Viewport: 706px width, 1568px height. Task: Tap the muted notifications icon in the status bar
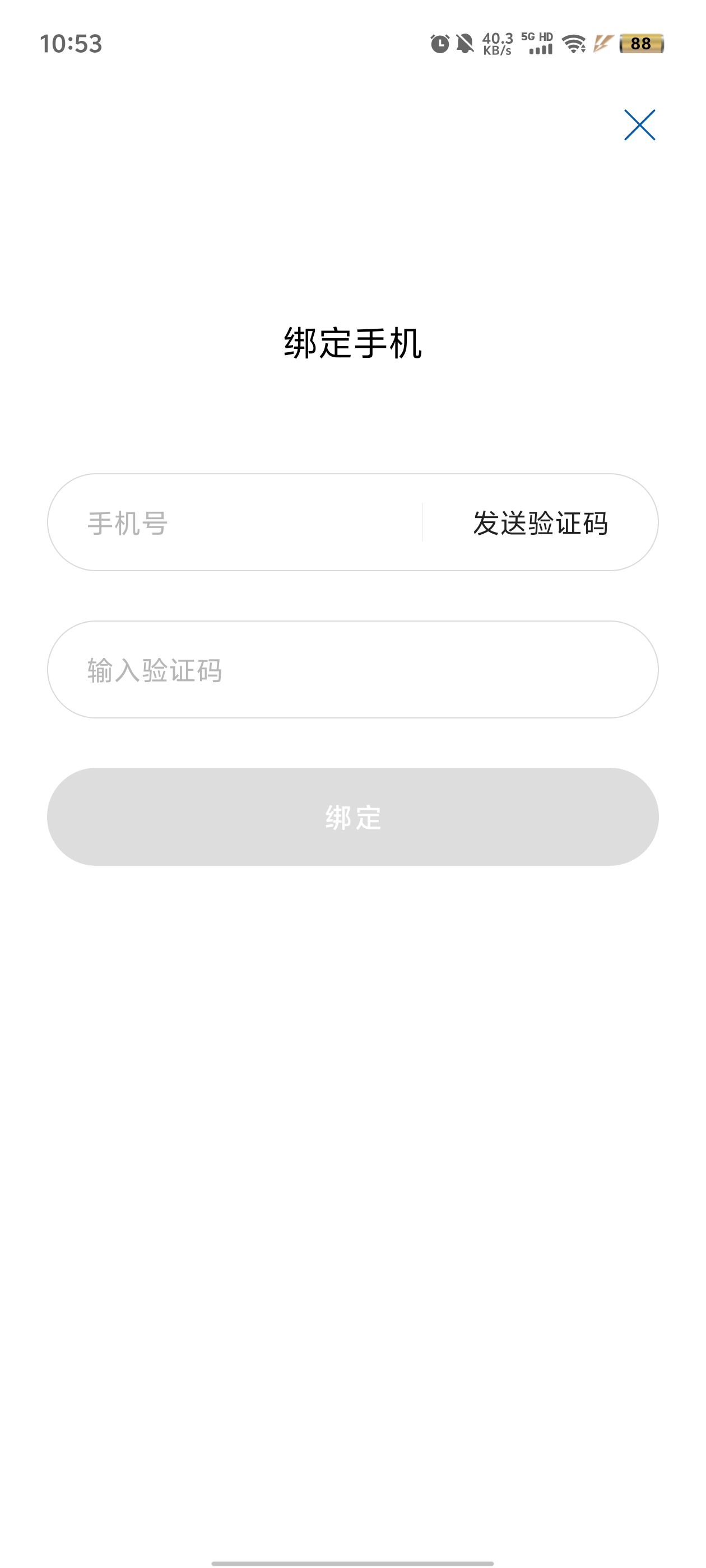(463, 44)
